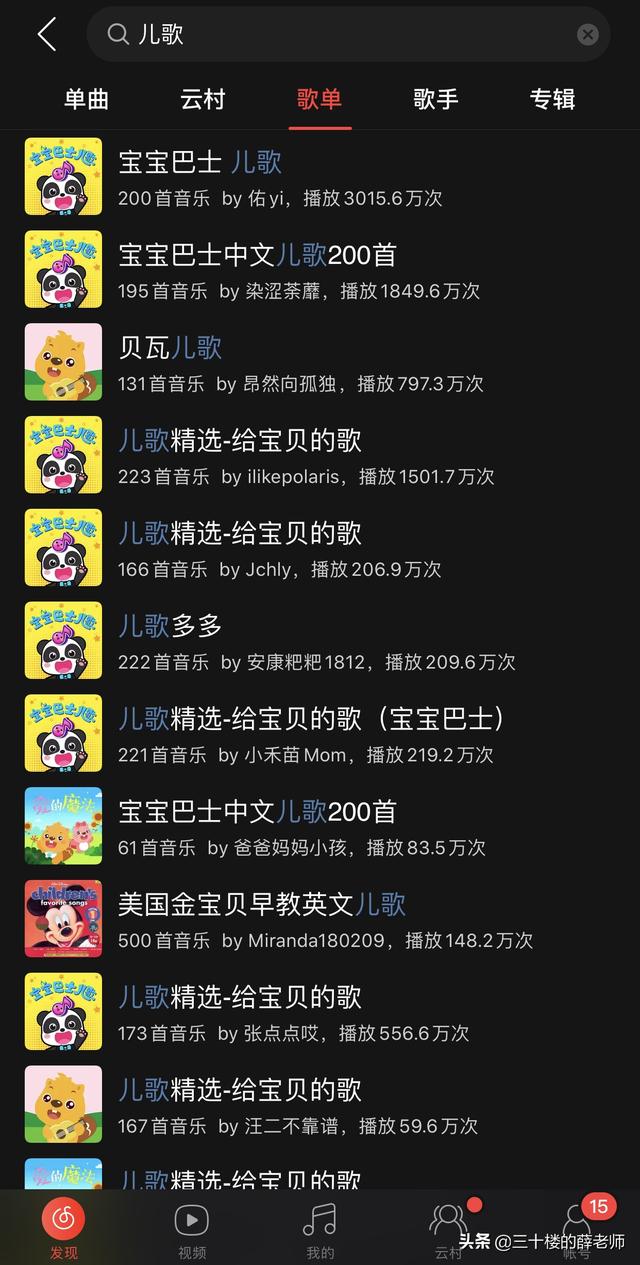Open the 贝瓦儿歌 playlist

[320, 362]
